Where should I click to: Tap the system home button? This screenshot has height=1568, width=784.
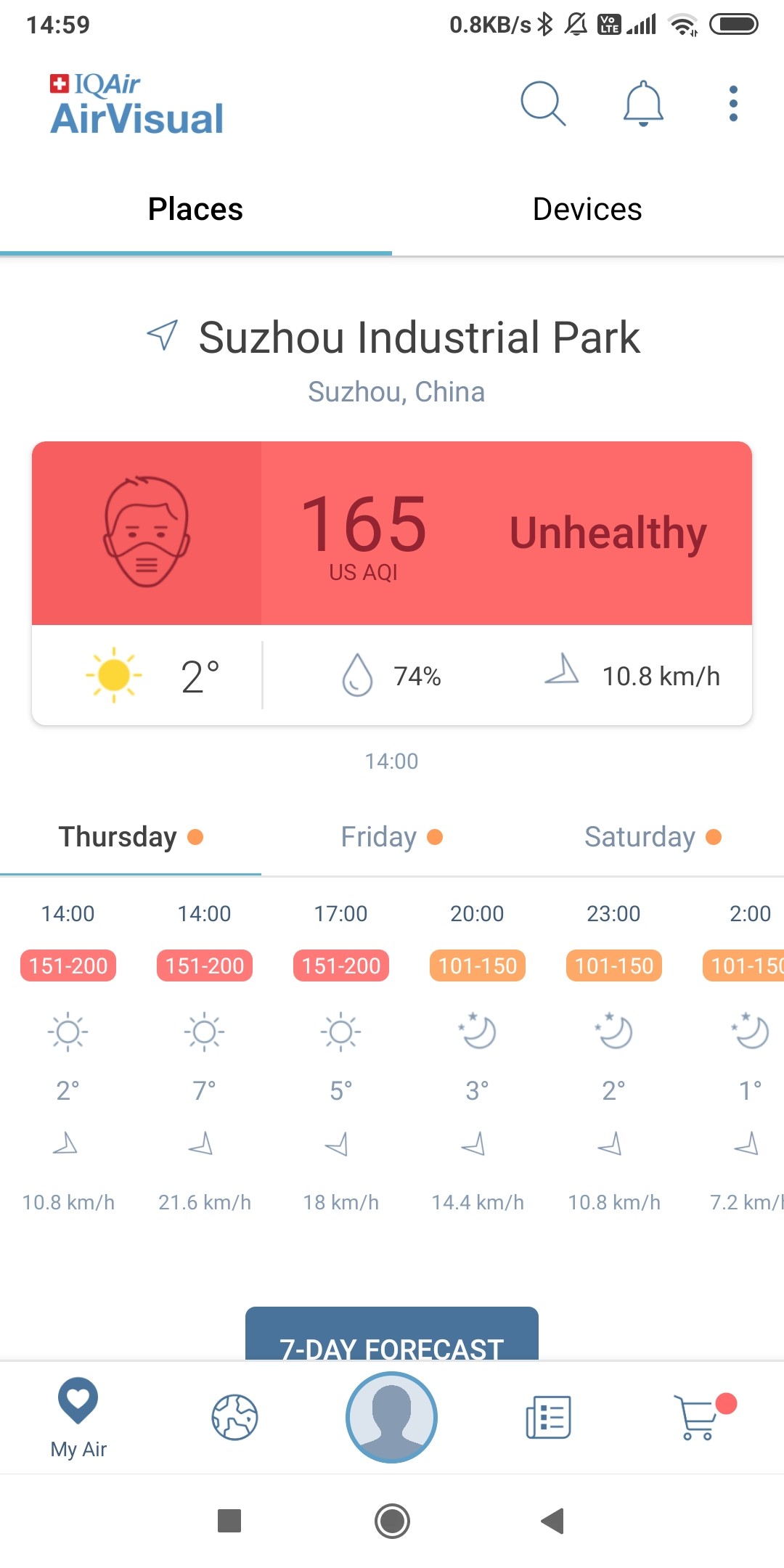392,1521
